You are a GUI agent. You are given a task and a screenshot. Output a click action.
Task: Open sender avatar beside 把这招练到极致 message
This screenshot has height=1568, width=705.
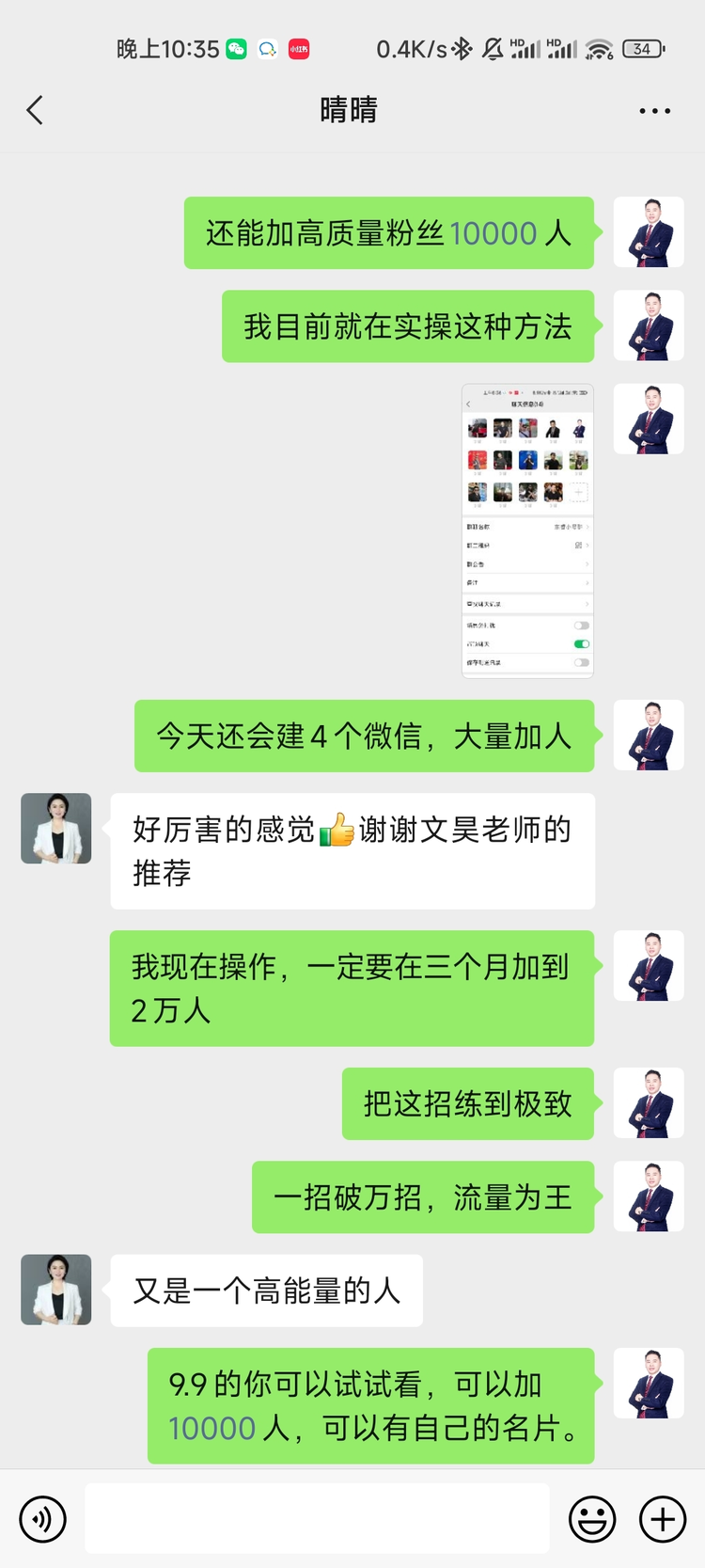[649, 1103]
